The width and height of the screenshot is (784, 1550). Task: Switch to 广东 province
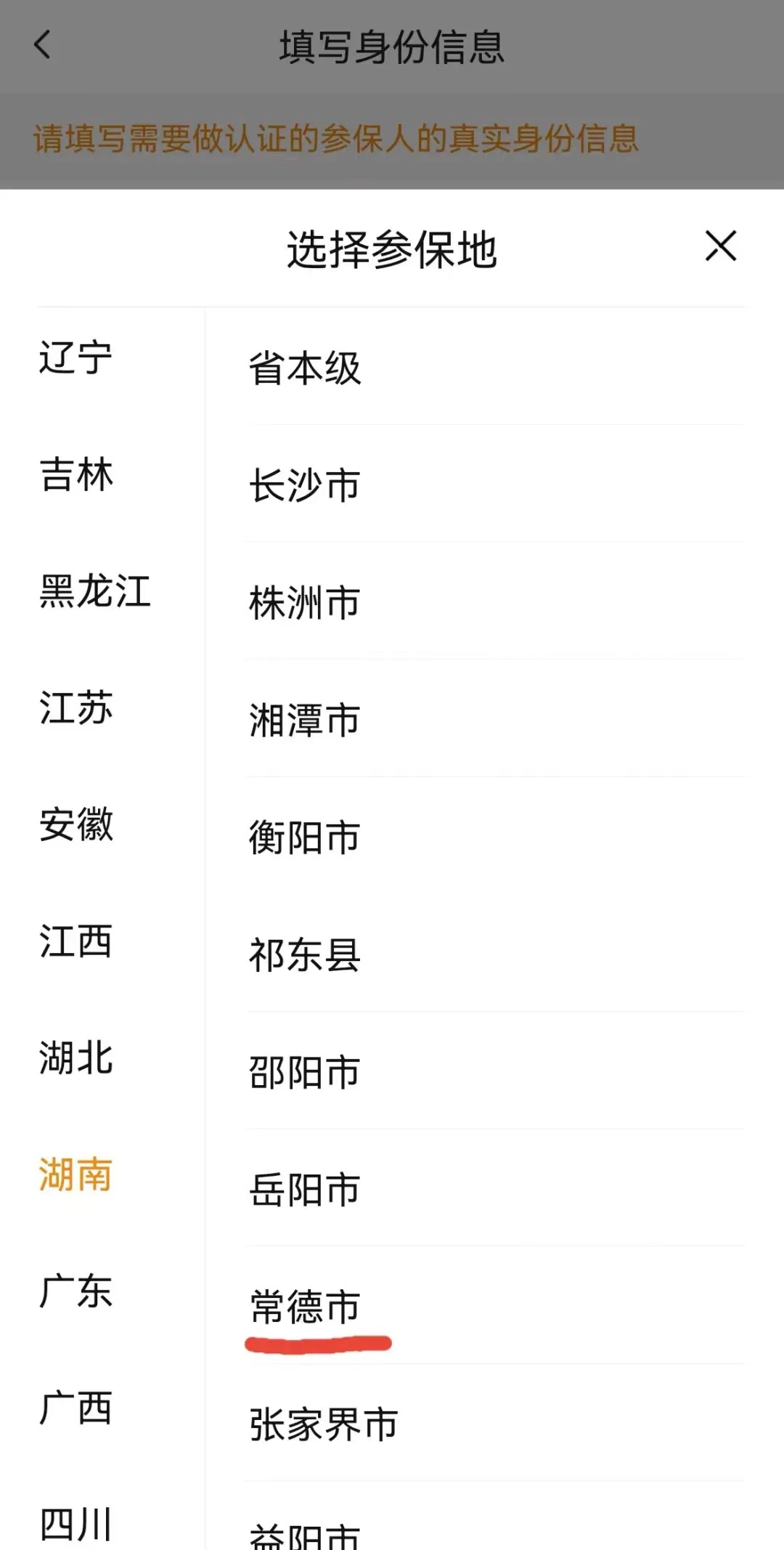(x=75, y=1291)
